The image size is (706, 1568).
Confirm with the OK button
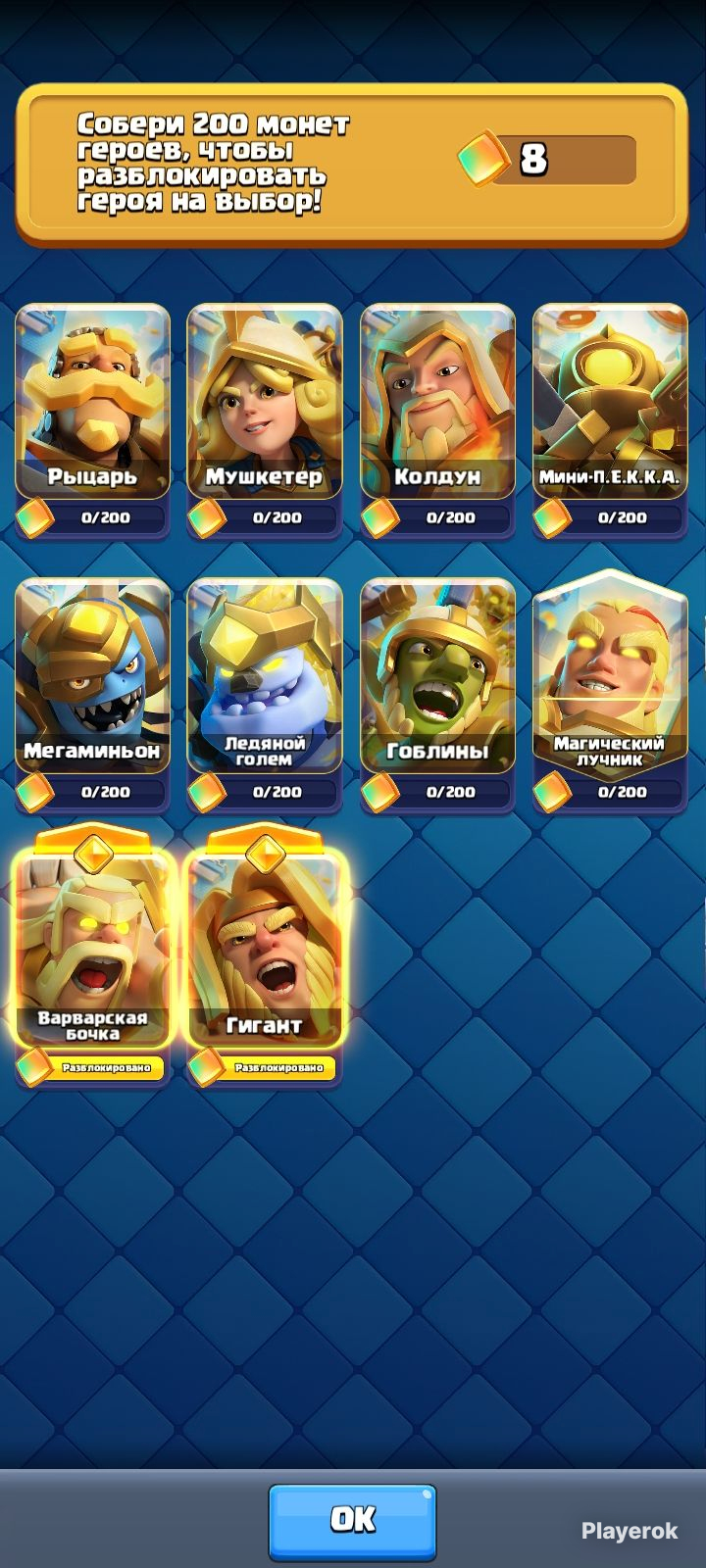click(352, 1520)
